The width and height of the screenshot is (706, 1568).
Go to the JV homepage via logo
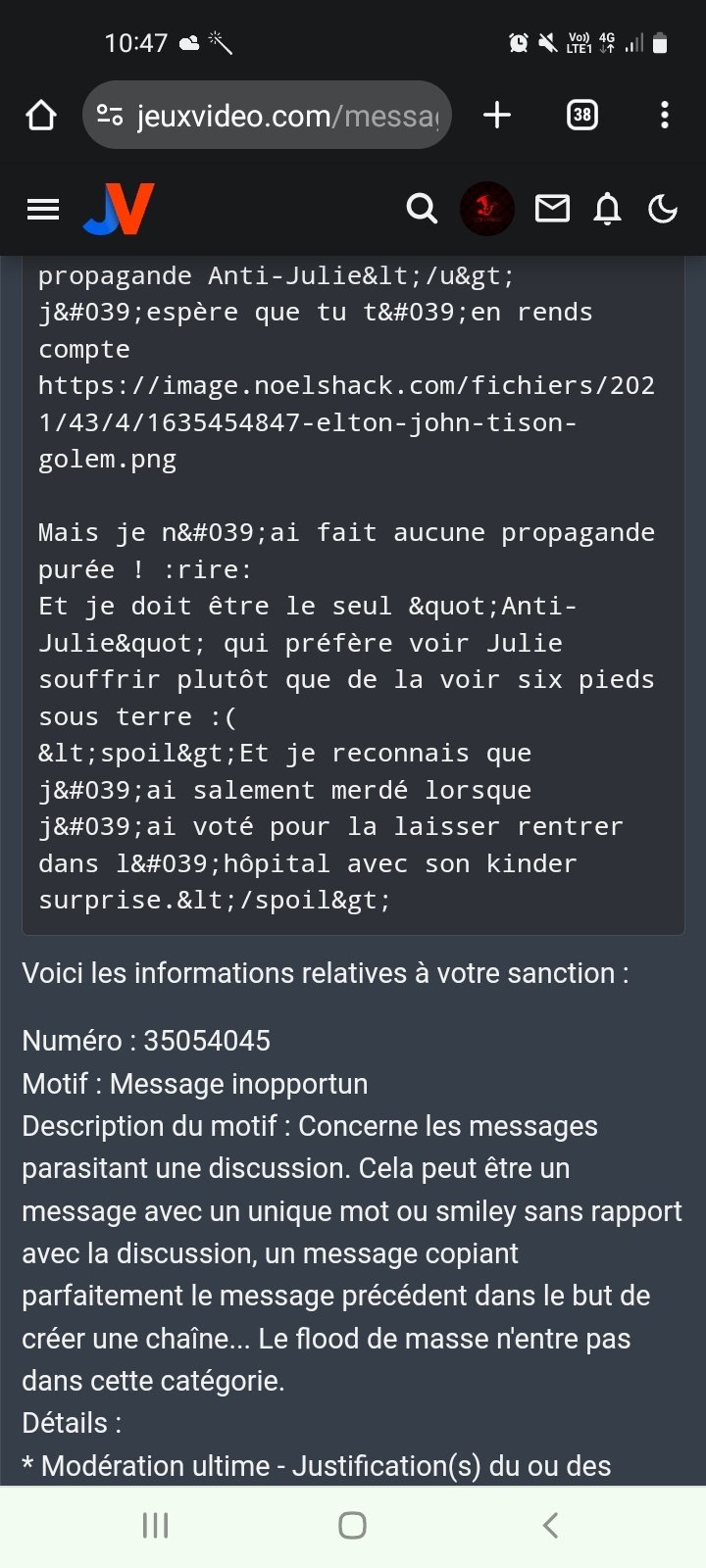click(120, 209)
